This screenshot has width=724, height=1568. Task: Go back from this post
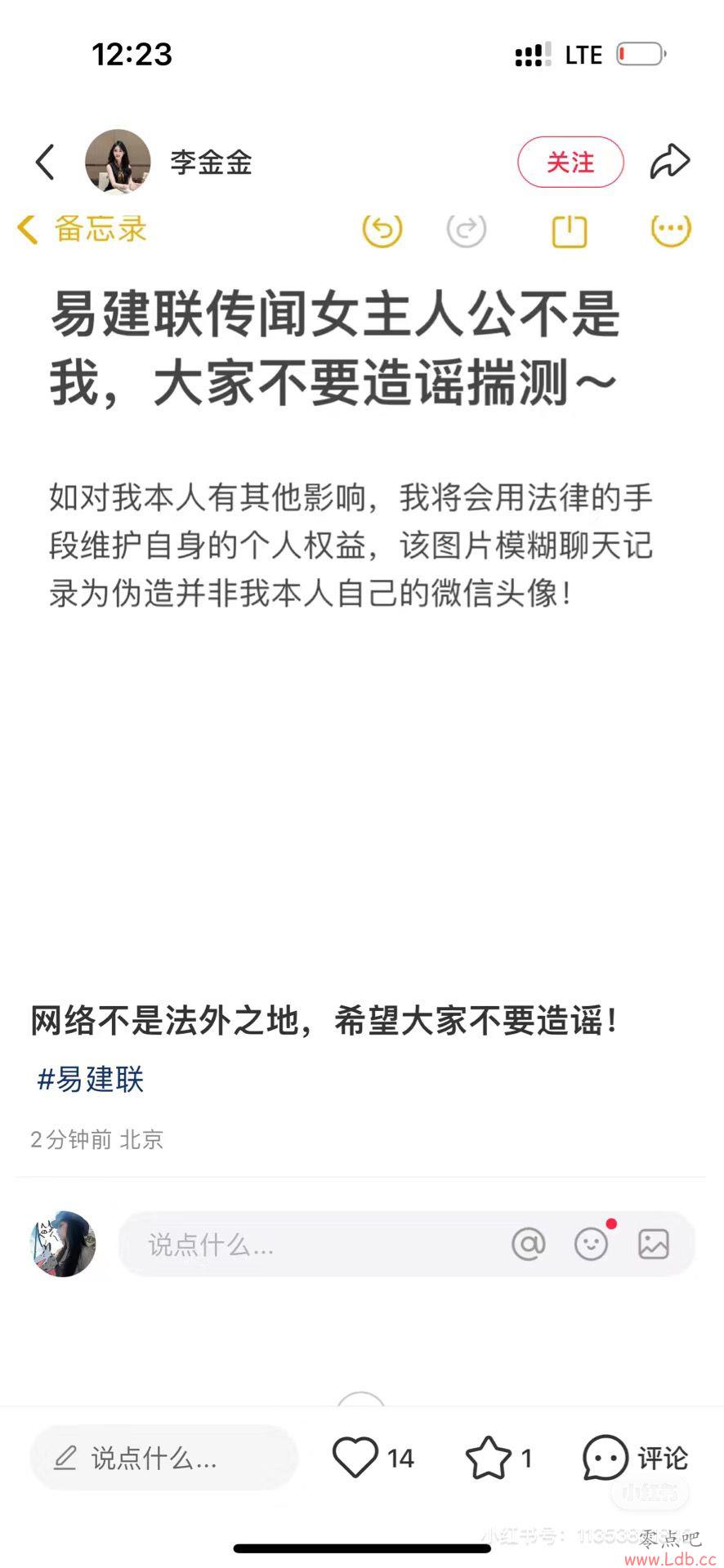coord(46,162)
